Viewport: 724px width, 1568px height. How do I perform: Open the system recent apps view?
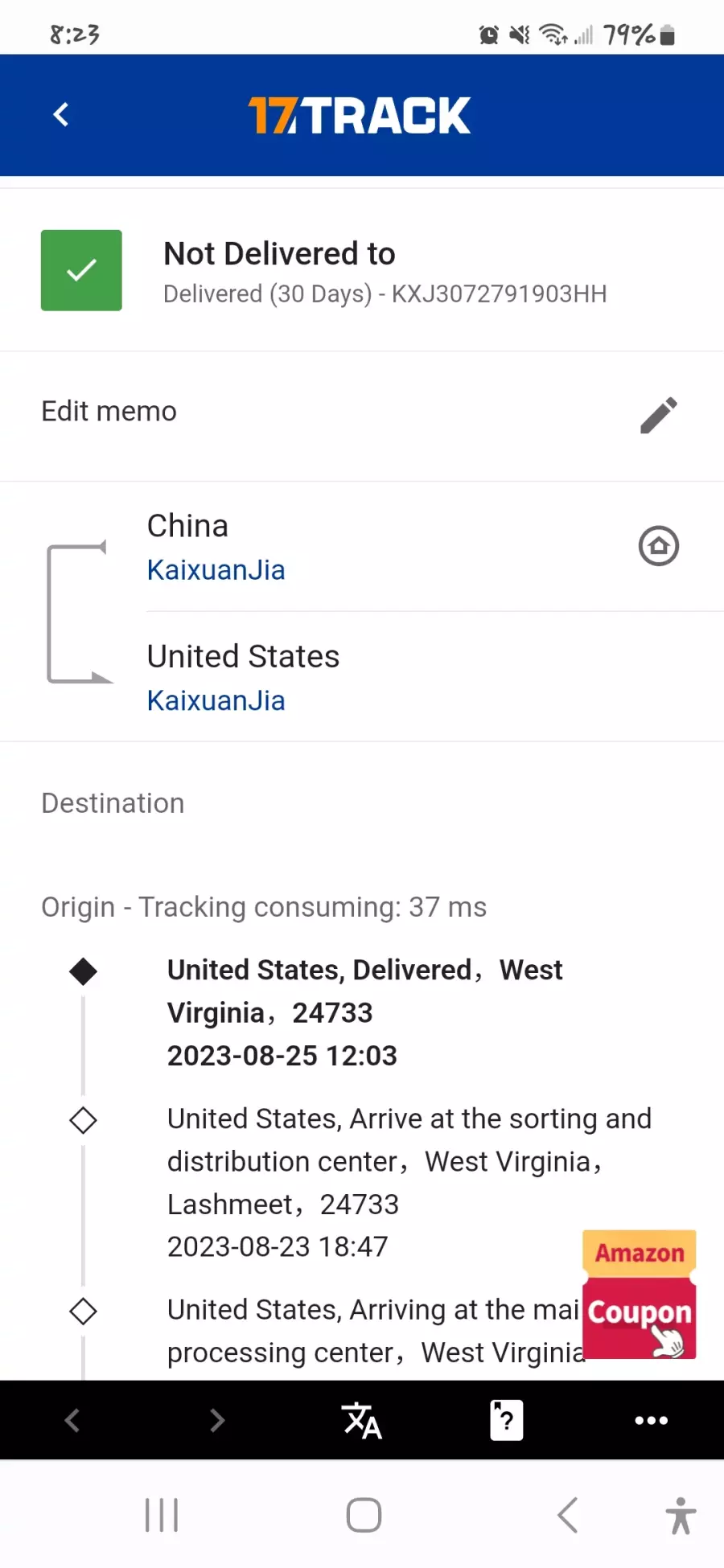coord(162,1516)
